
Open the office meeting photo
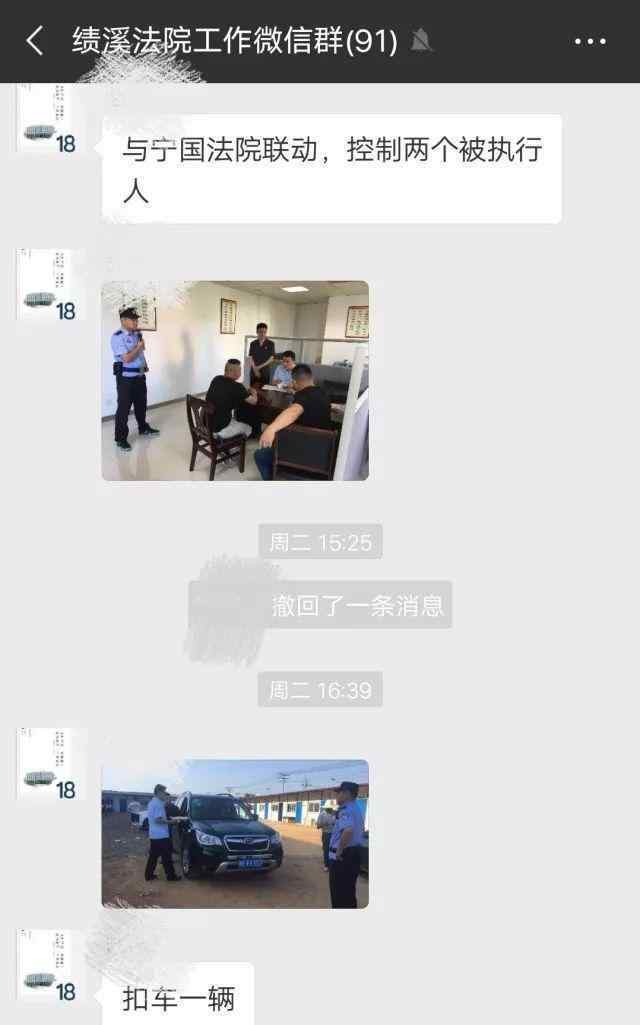point(235,380)
